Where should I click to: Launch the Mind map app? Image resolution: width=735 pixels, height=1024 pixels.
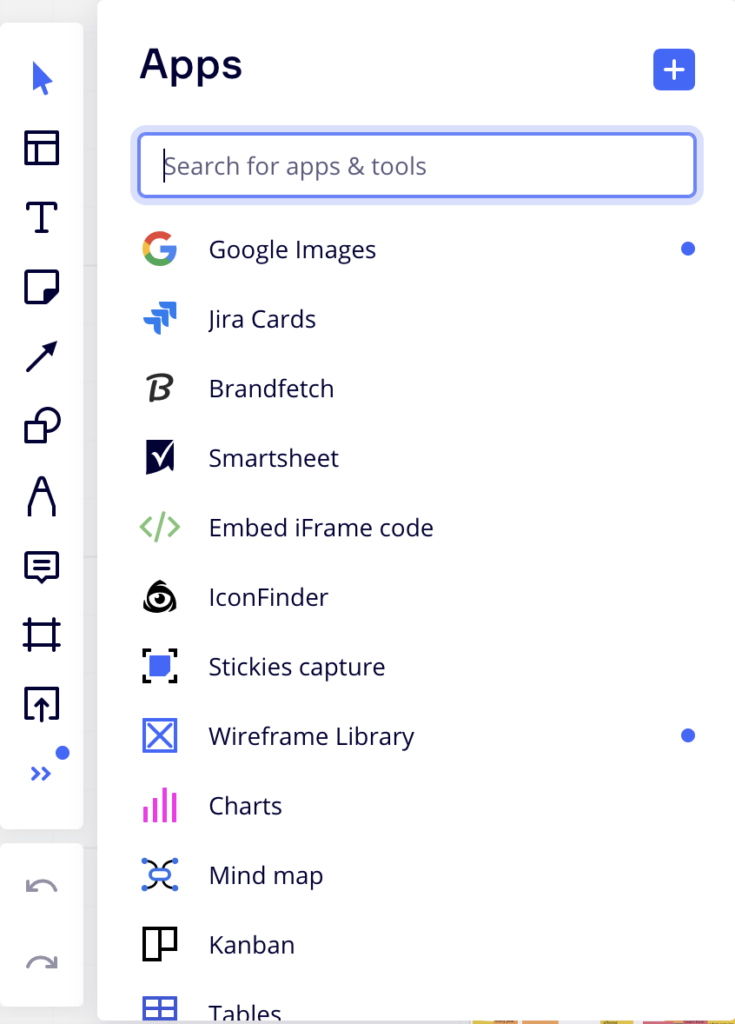click(x=266, y=875)
